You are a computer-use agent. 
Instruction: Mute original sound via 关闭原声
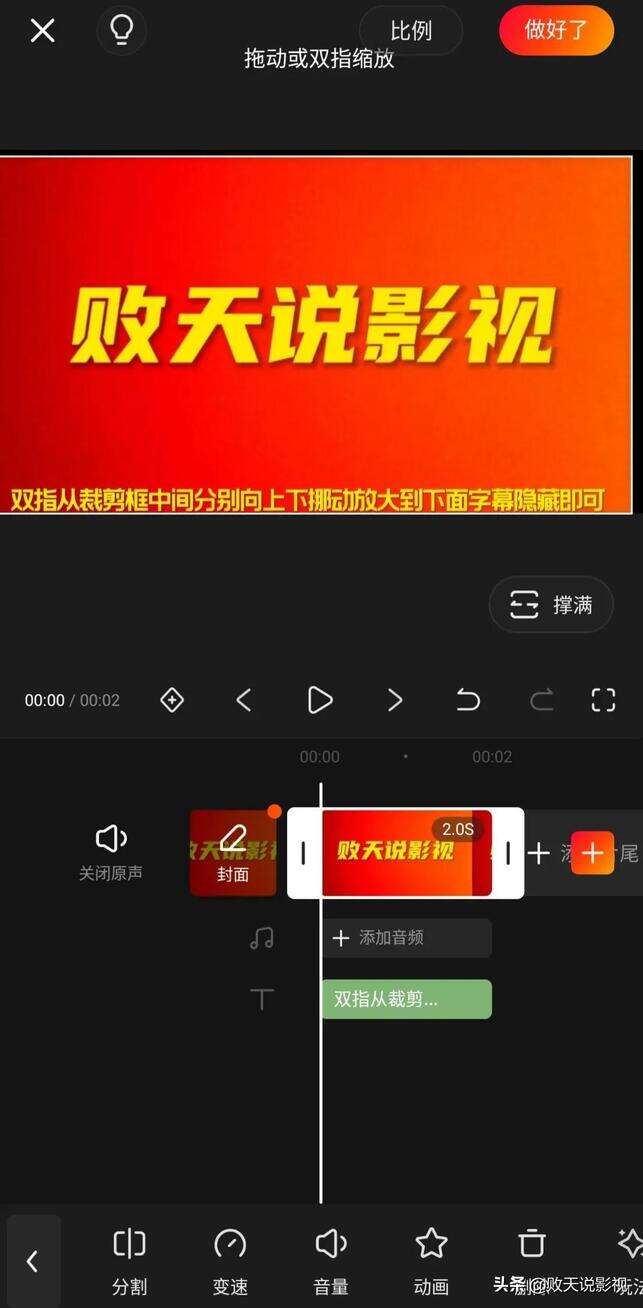pos(111,852)
